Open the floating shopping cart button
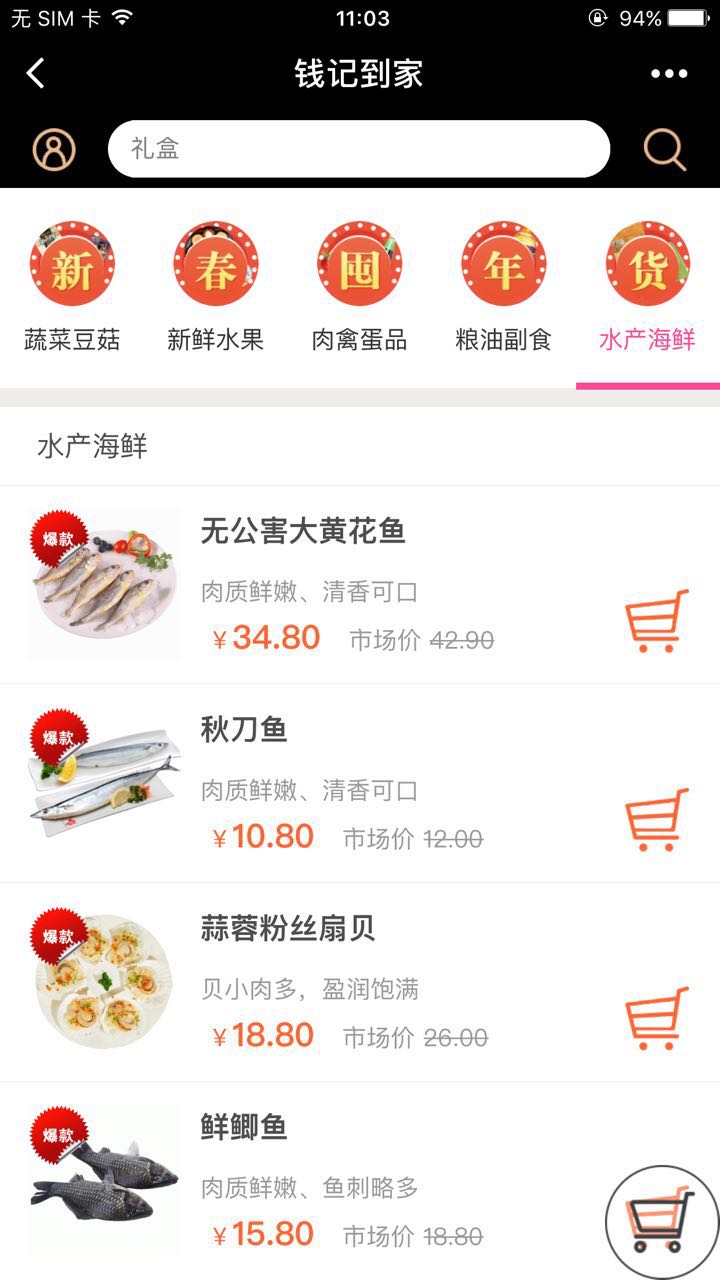 [x=661, y=1221]
